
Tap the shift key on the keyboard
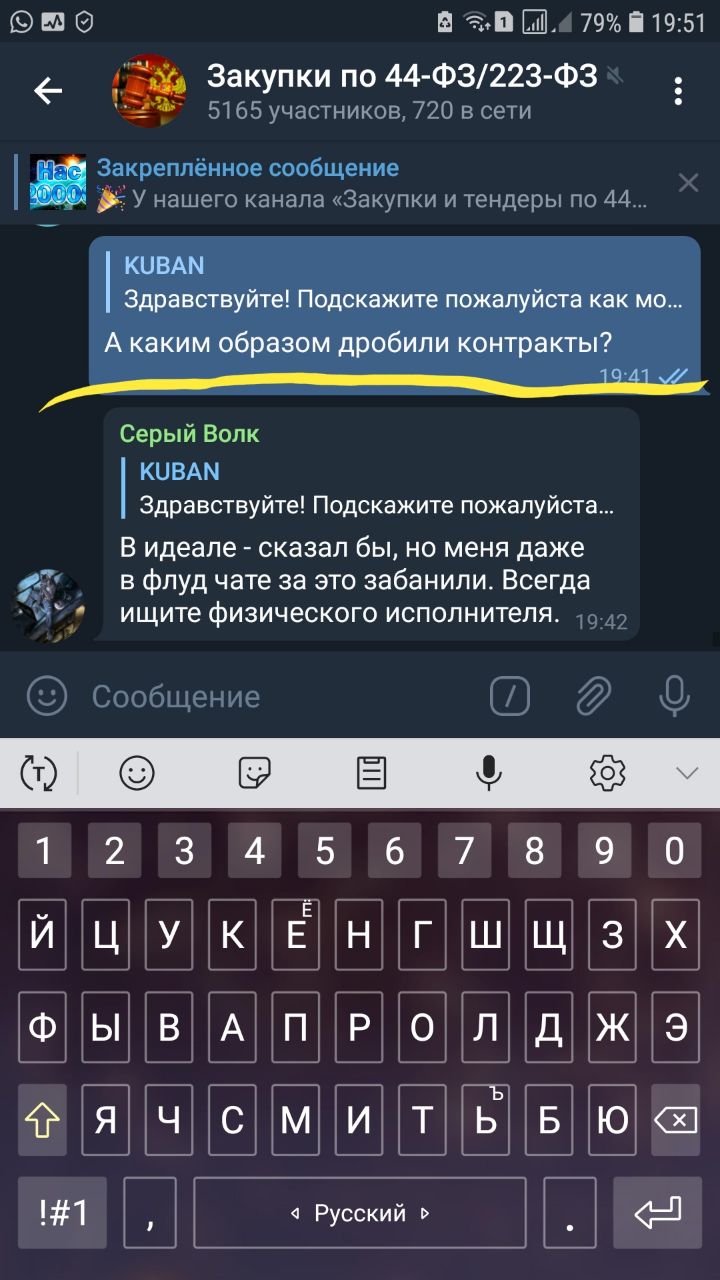pos(43,1122)
